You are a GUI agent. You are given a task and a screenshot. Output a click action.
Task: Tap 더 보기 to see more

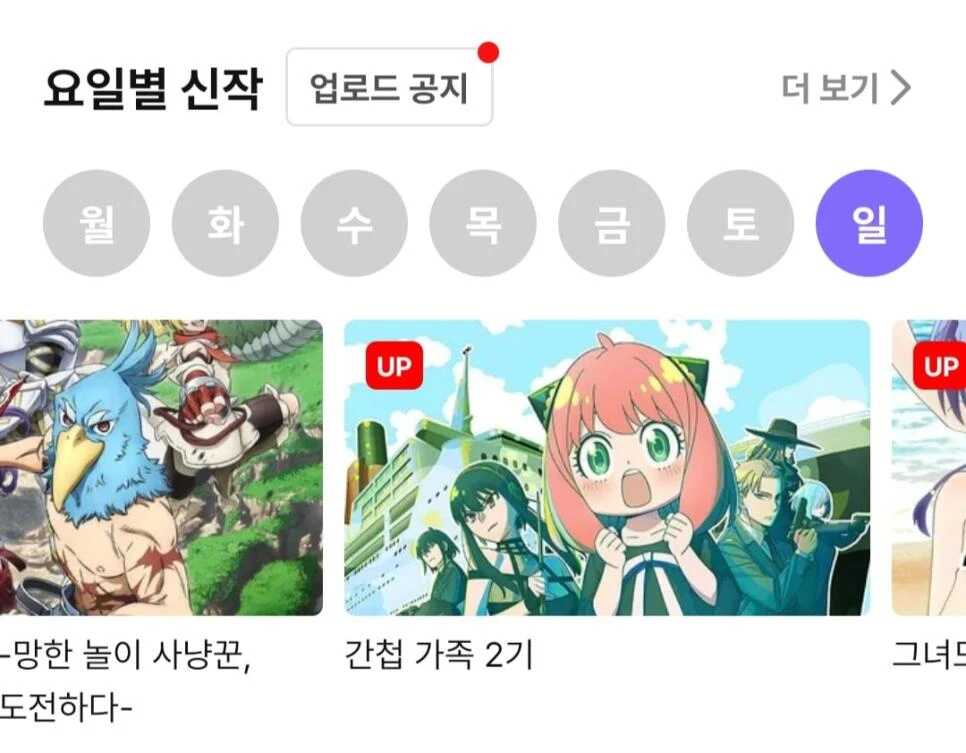[x=845, y=89]
